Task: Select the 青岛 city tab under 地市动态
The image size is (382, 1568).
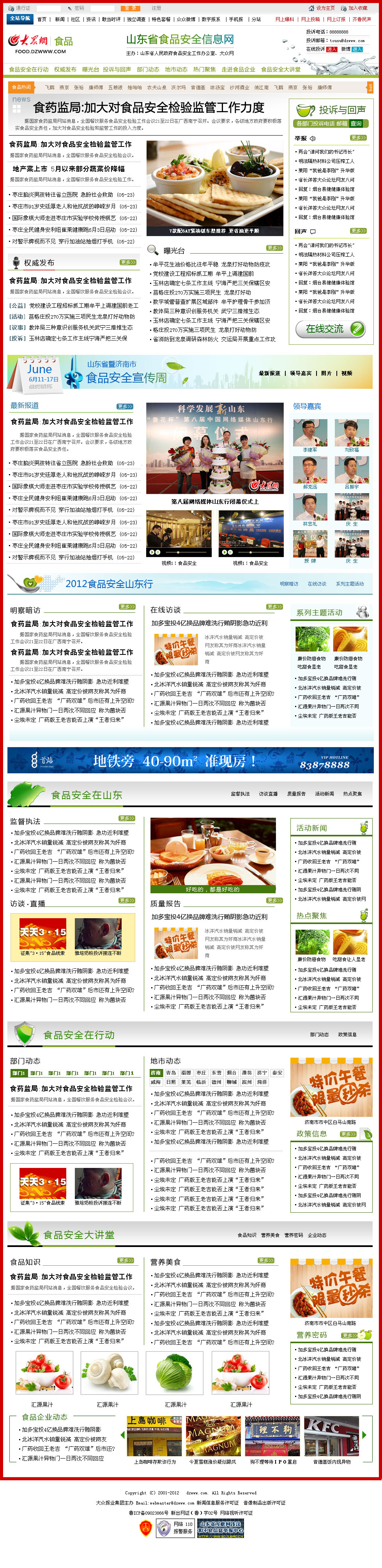Action: pos(171,1073)
